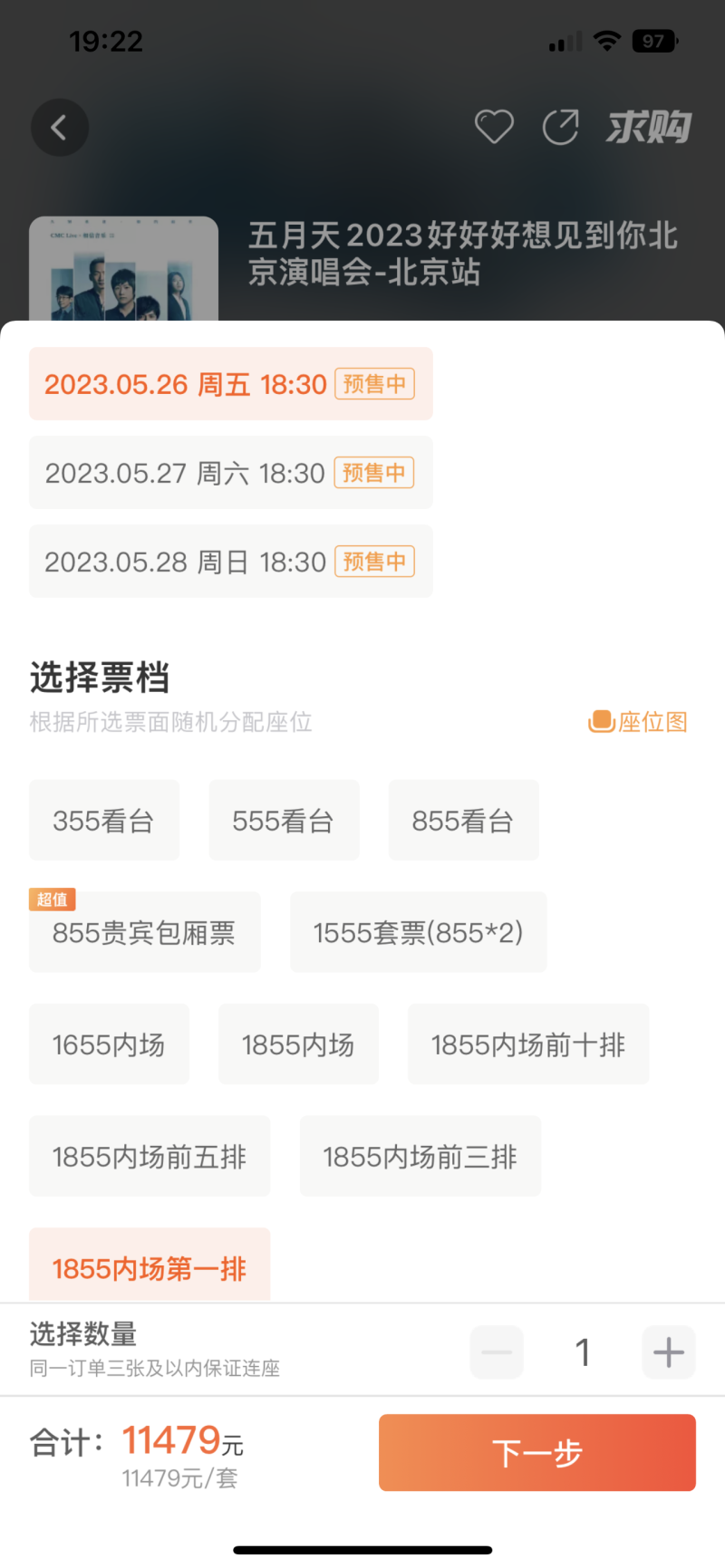Image resolution: width=725 pixels, height=1568 pixels.
Task: Select 1555套票(855*2) bundle
Action: click(x=418, y=933)
